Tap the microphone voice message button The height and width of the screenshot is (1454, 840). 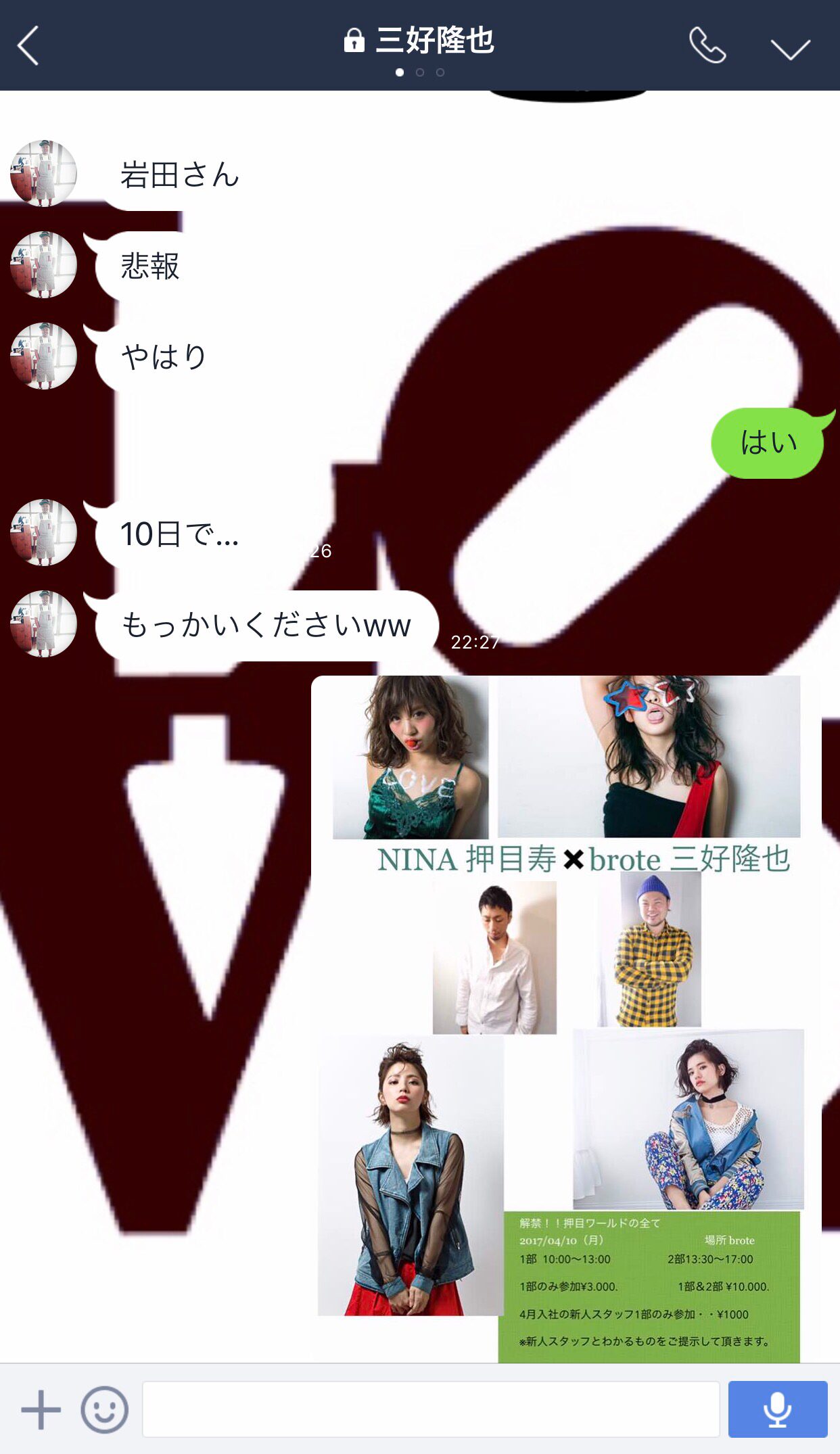(x=778, y=1409)
